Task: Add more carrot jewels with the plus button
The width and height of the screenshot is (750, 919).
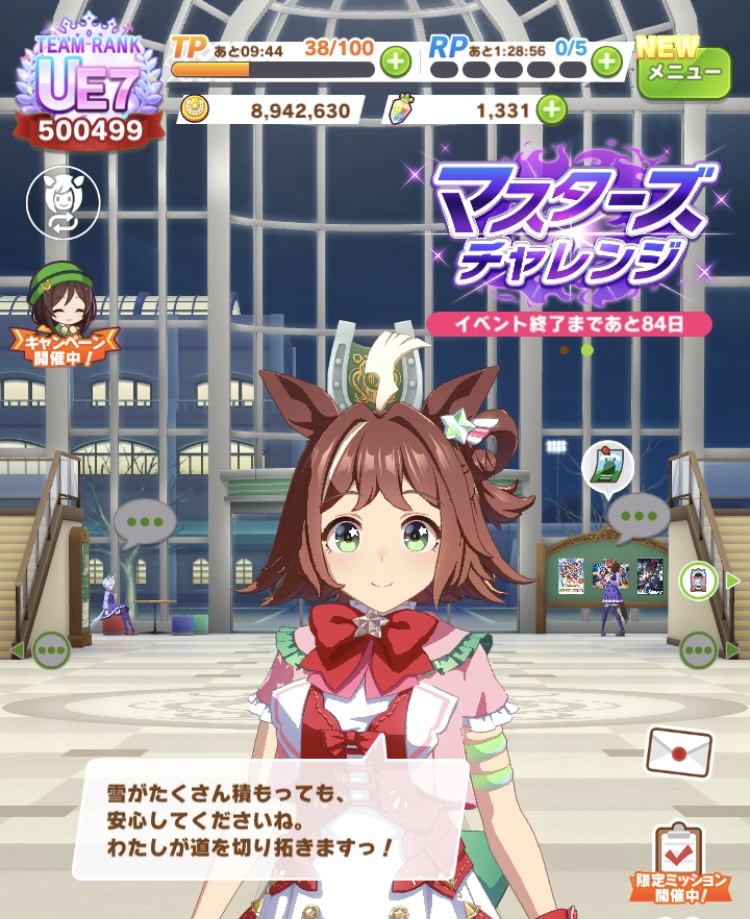Action: (x=551, y=110)
